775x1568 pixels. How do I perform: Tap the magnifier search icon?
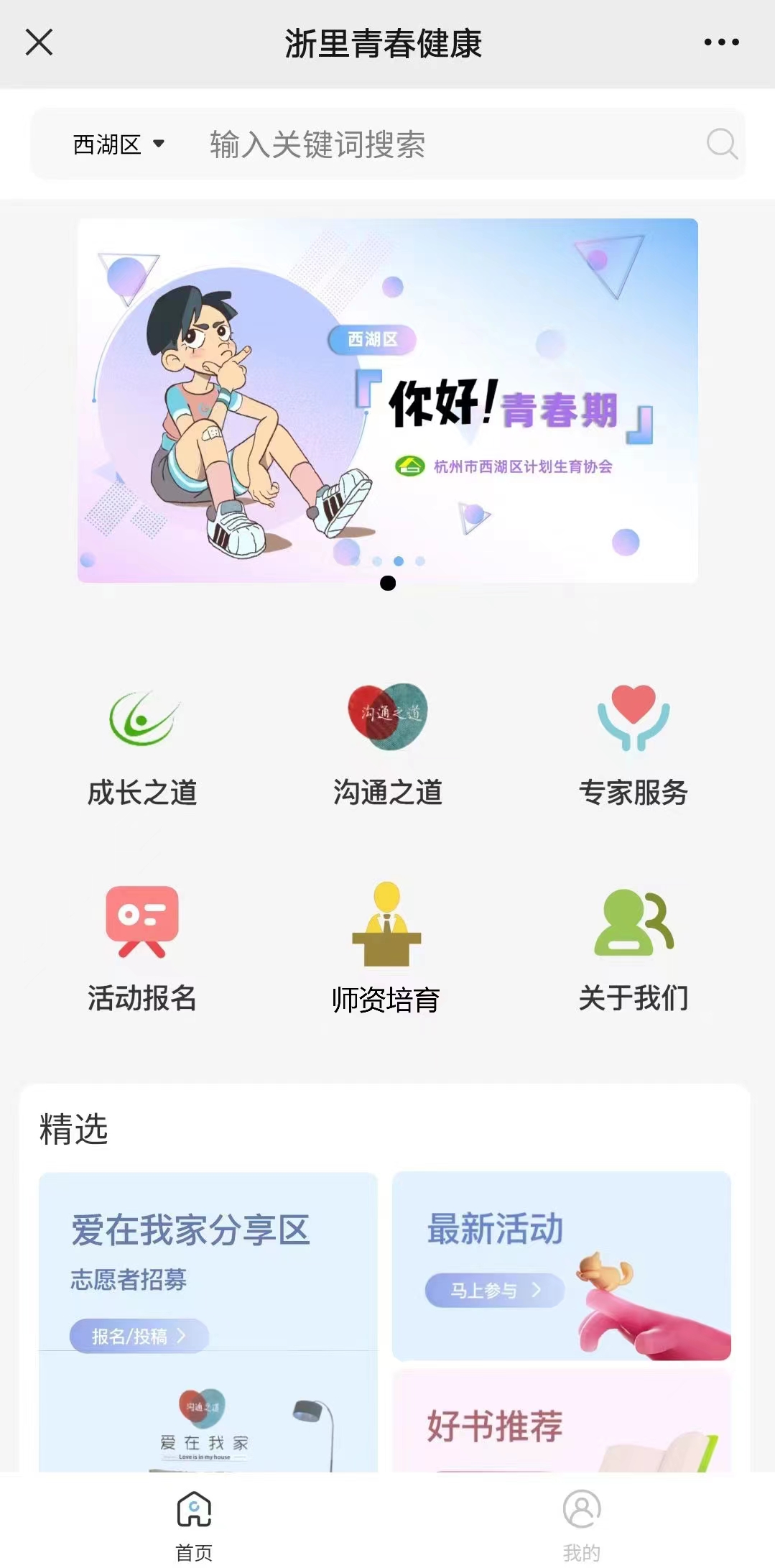point(721,144)
